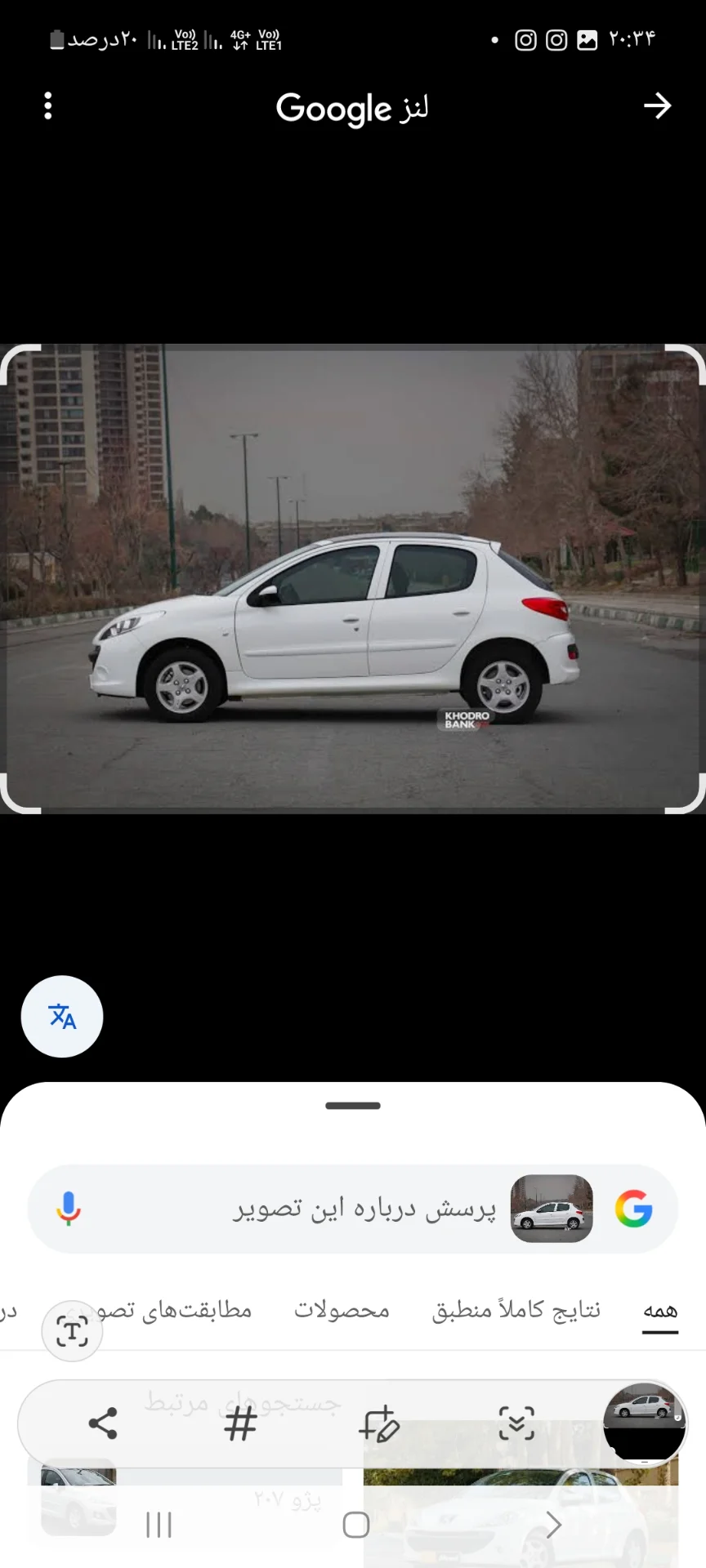Tap the scroll capture icon
Image resolution: width=706 pixels, height=1568 pixels.
coord(516,1423)
